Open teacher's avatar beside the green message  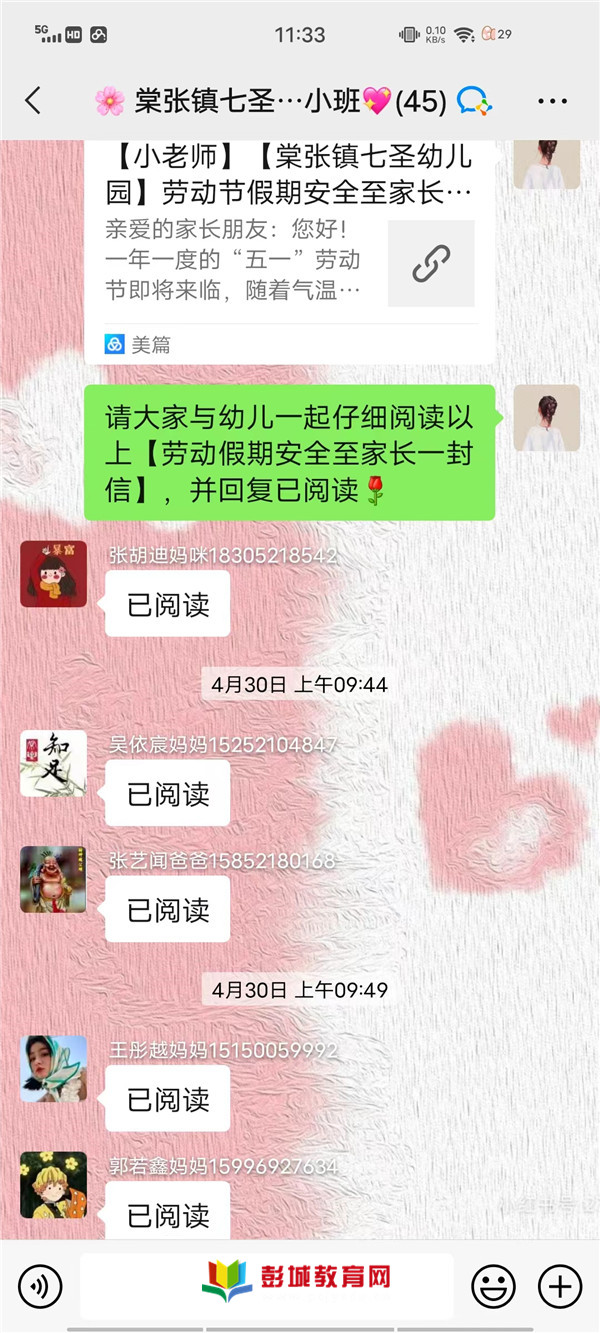coord(546,417)
